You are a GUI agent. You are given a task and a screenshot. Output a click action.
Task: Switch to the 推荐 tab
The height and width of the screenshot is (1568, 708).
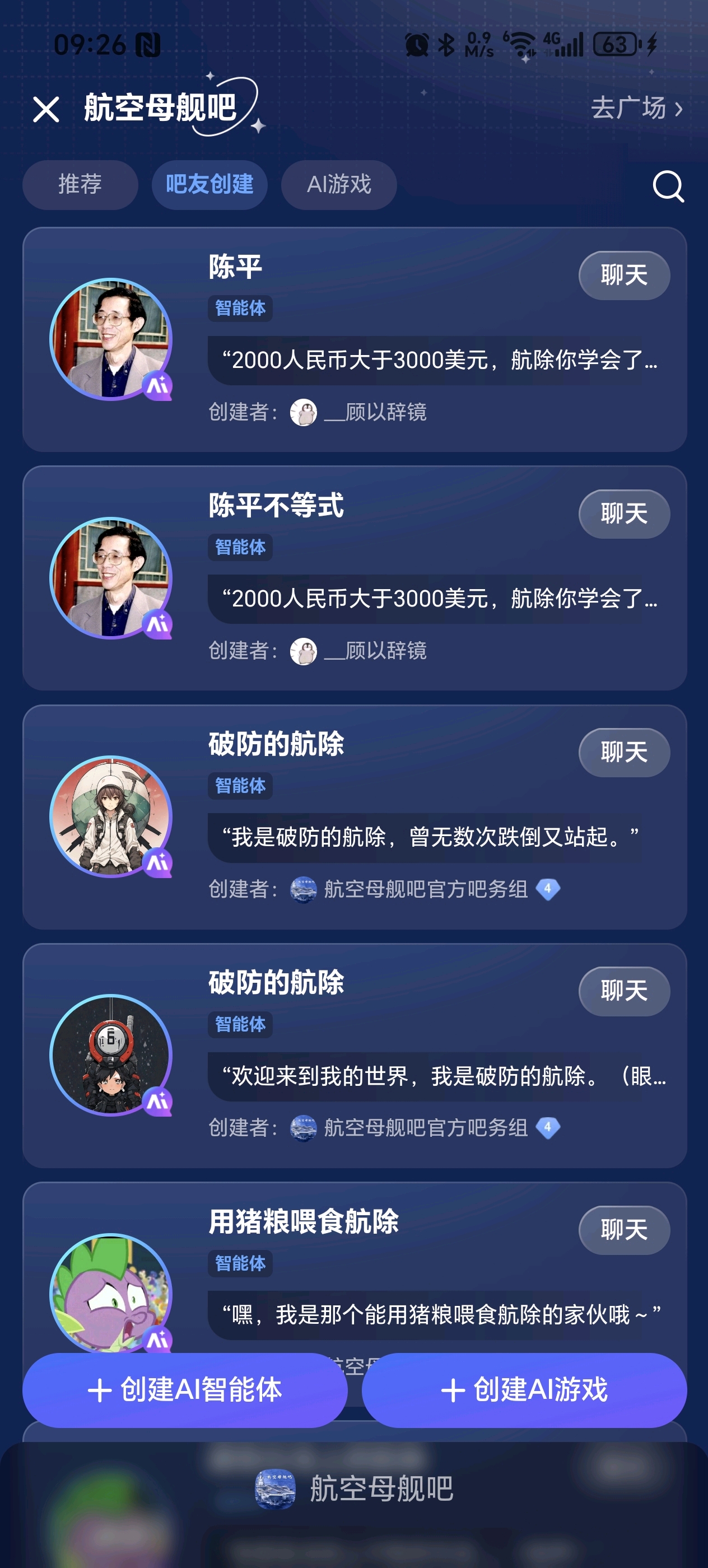coord(80,184)
